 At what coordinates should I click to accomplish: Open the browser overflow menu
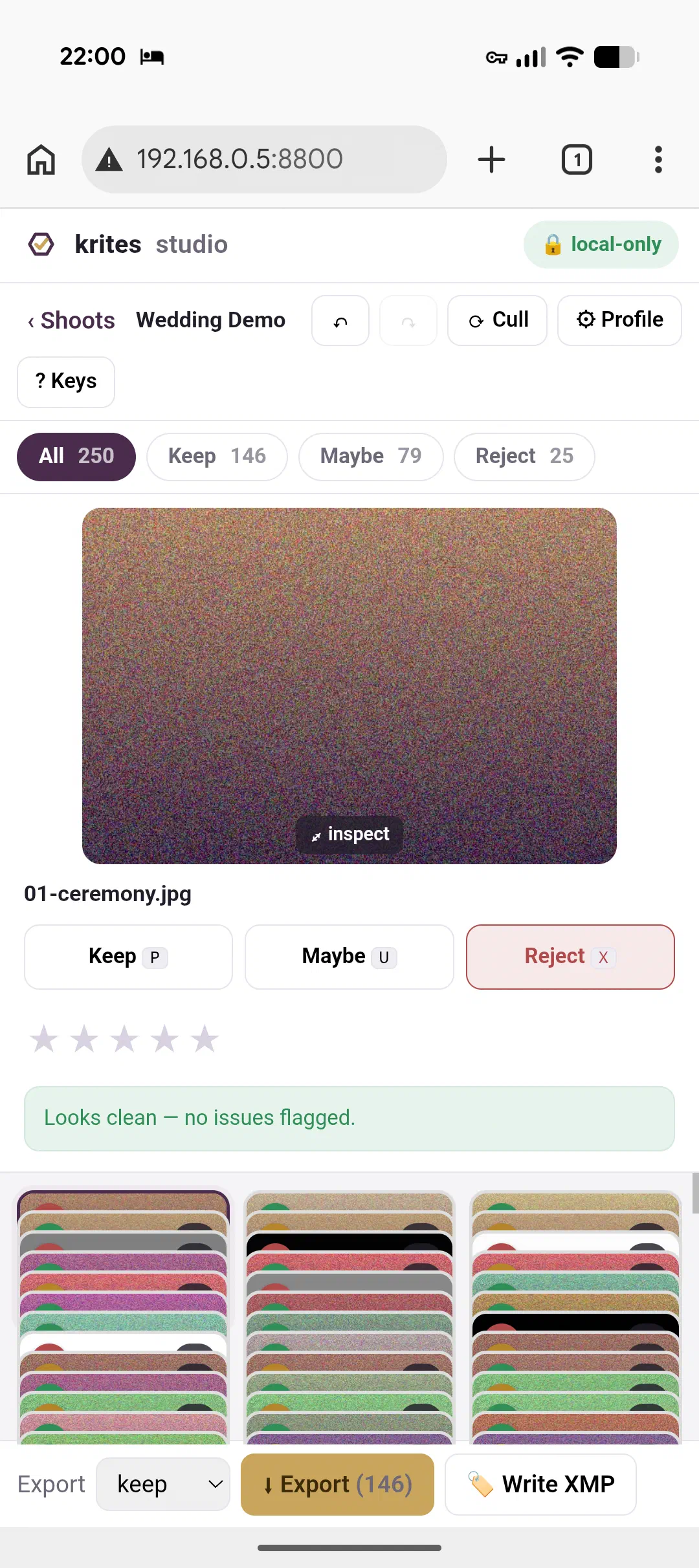(x=658, y=159)
